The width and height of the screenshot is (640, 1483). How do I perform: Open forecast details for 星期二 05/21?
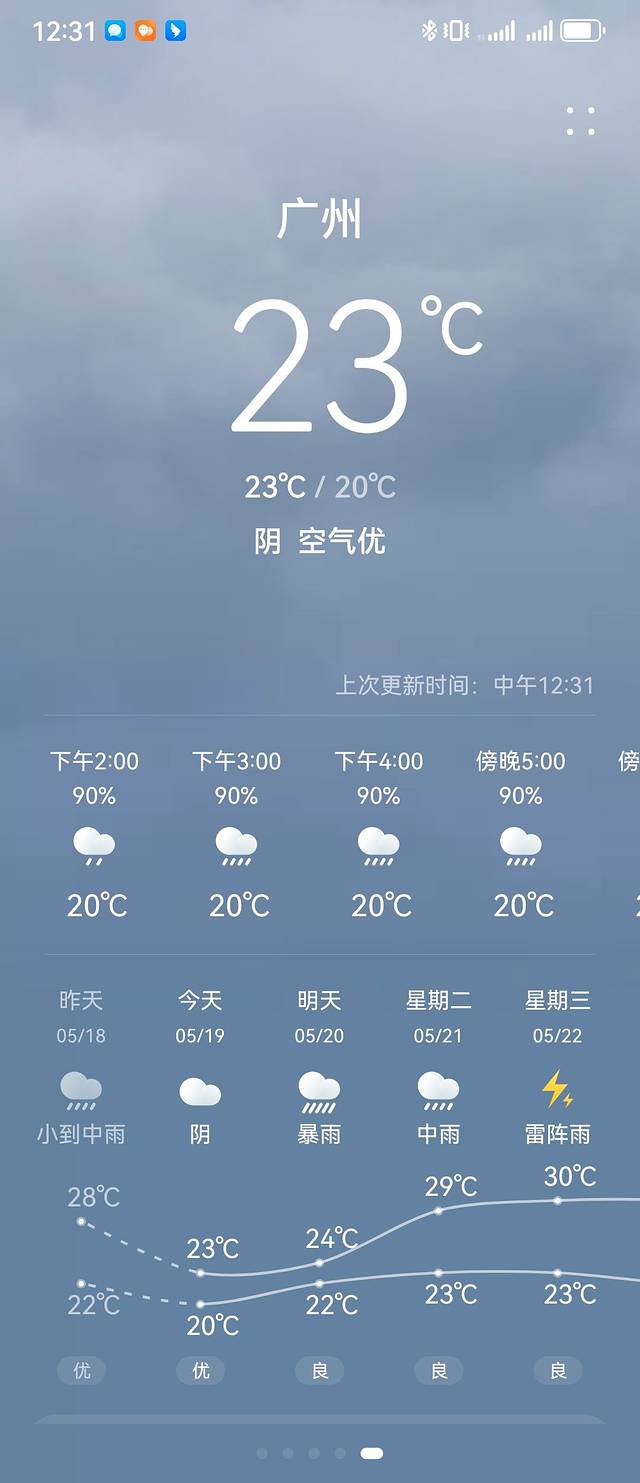[x=438, y=1066]
